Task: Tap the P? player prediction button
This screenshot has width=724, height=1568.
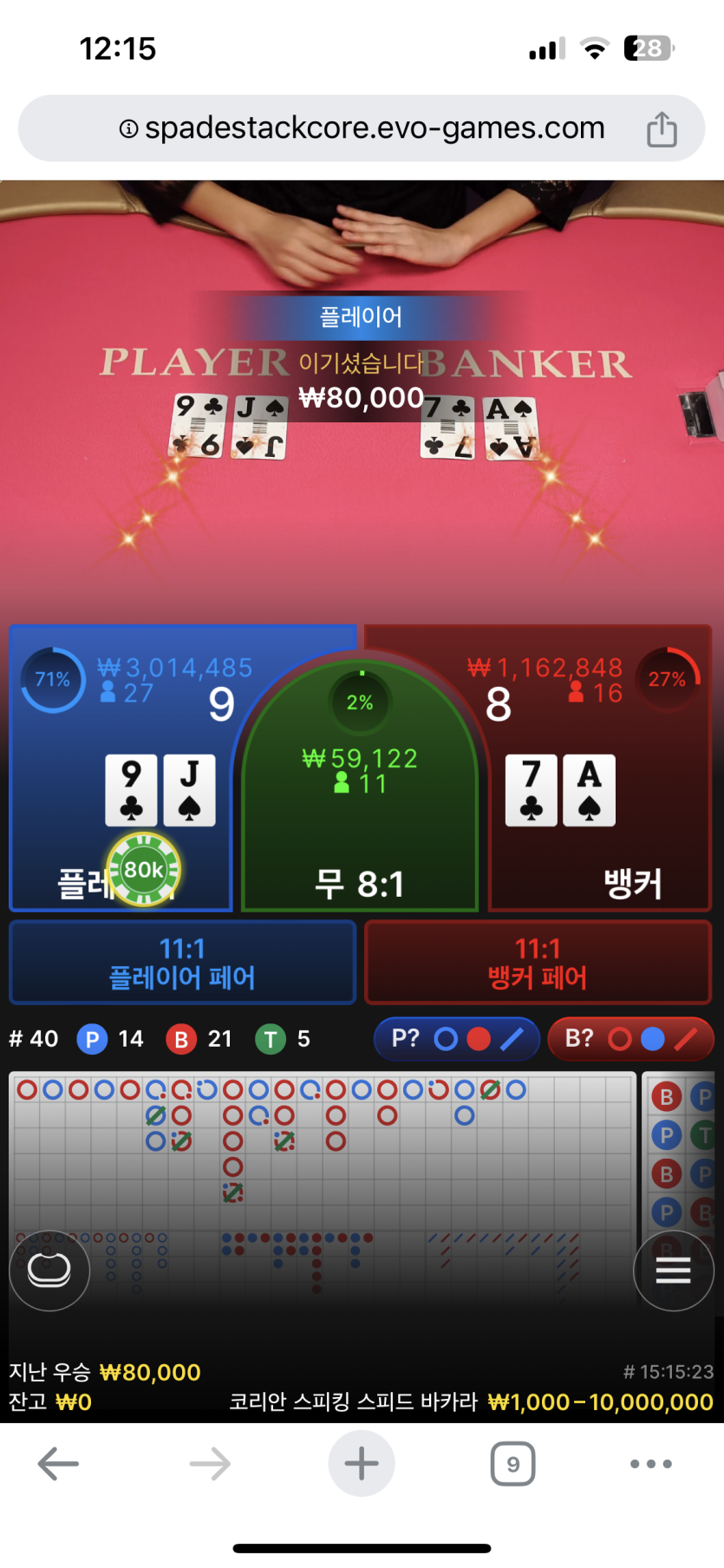Action: pyautogui.click(x=456, y=1038)
